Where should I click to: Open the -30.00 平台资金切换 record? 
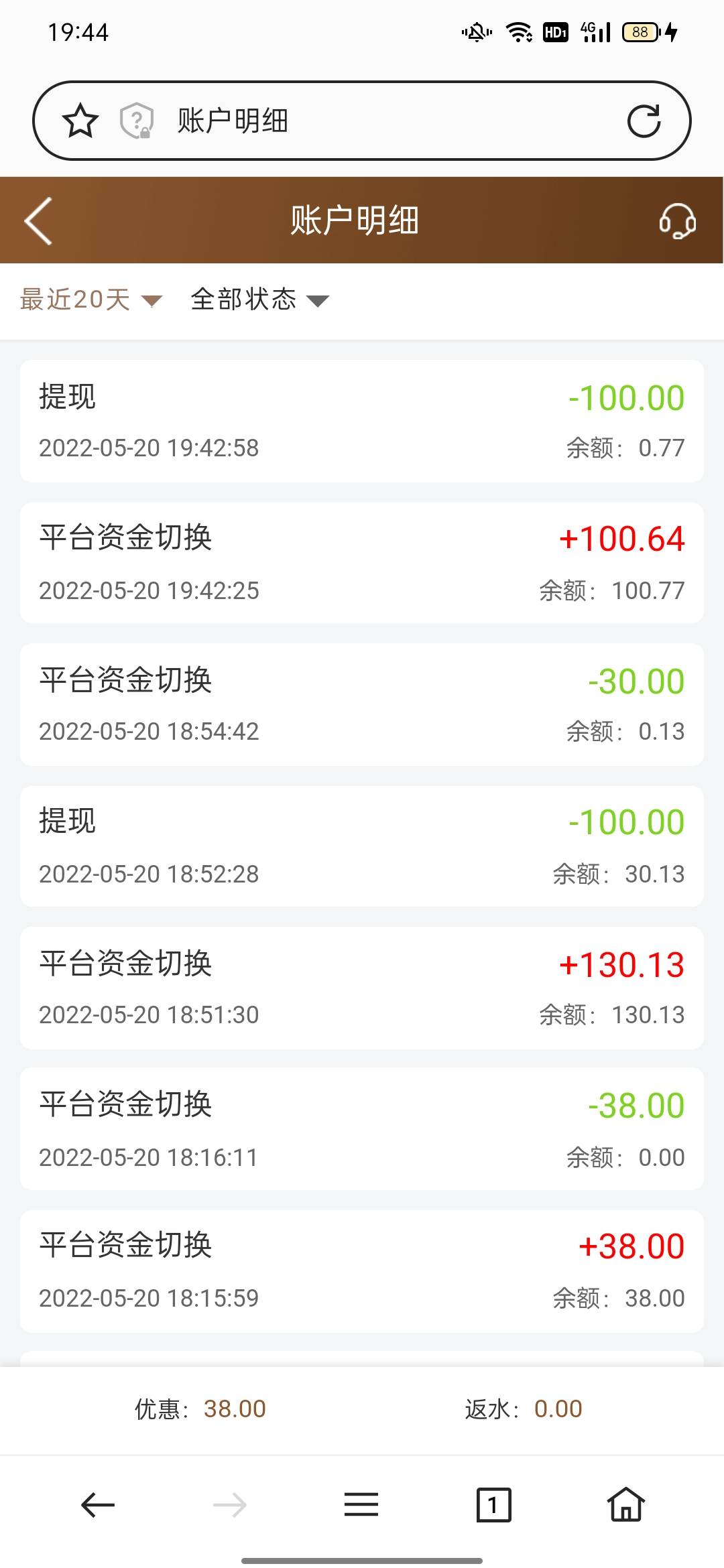click(362, 704)
